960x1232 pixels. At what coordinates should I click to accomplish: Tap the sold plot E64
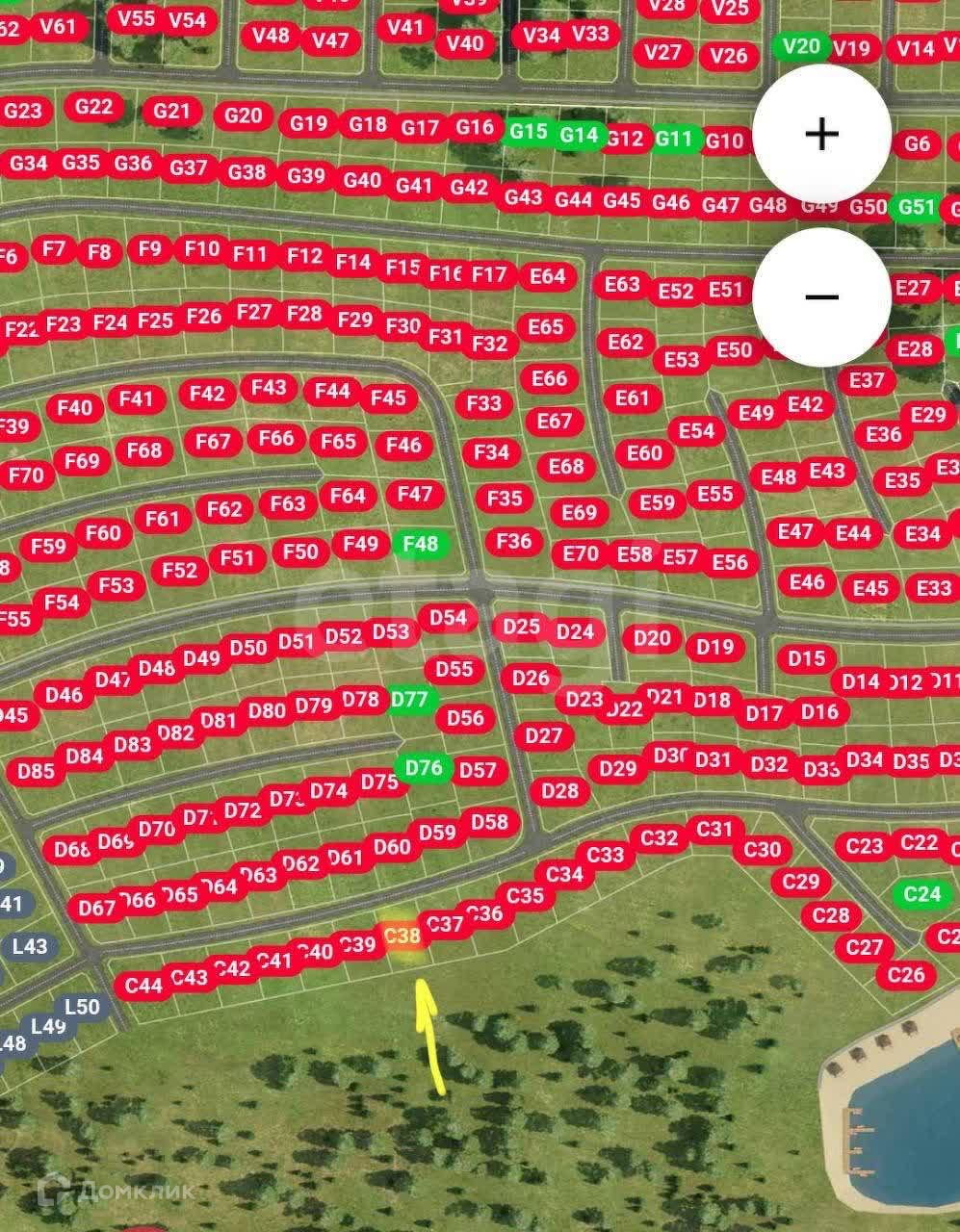(548, 276)
